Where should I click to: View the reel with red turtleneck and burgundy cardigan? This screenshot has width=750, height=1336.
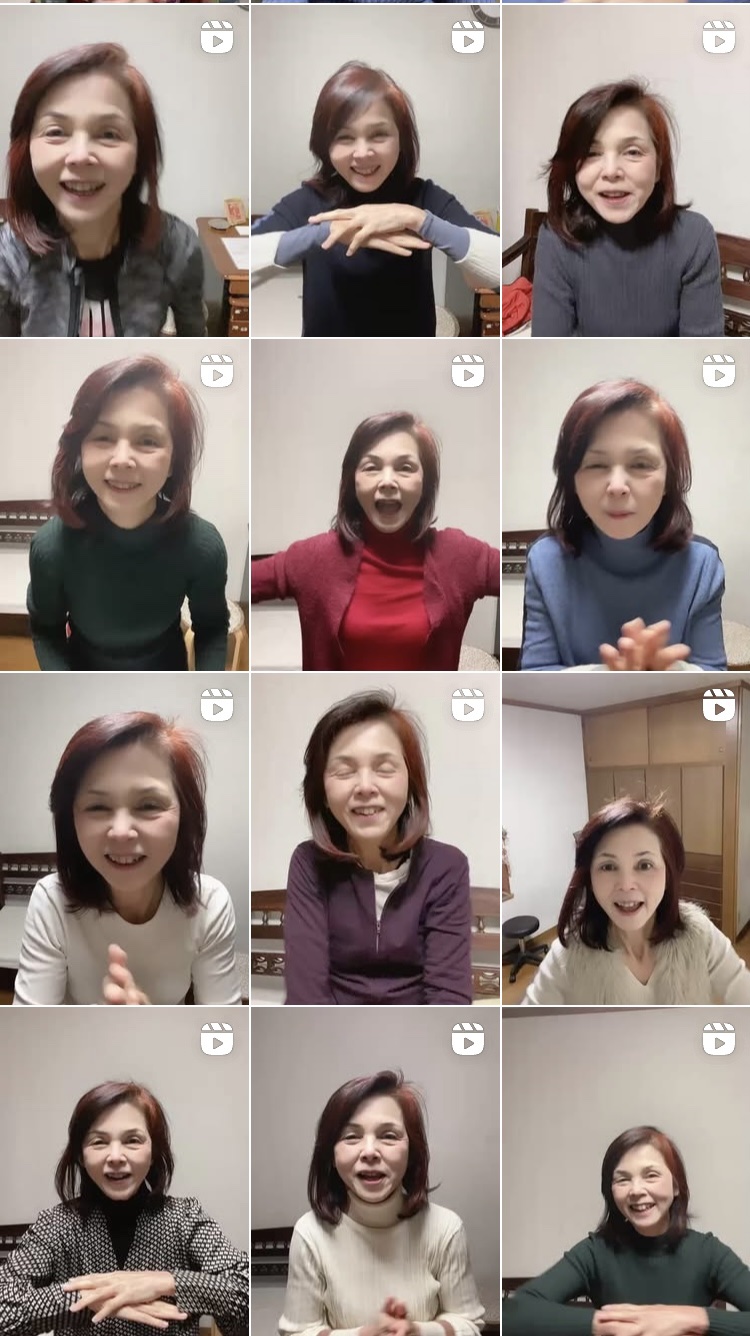375,505
